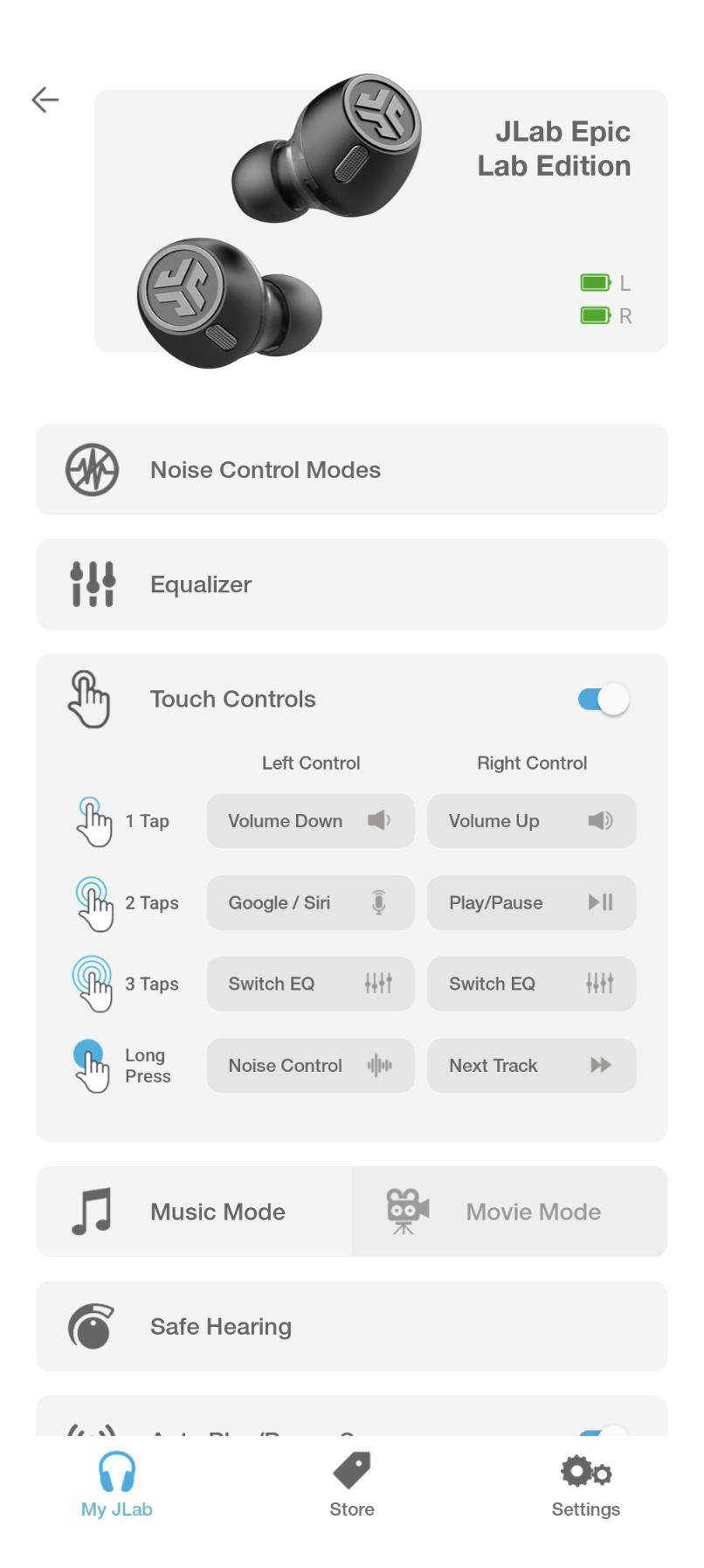Open Noise Control Modes

point(351,470)
